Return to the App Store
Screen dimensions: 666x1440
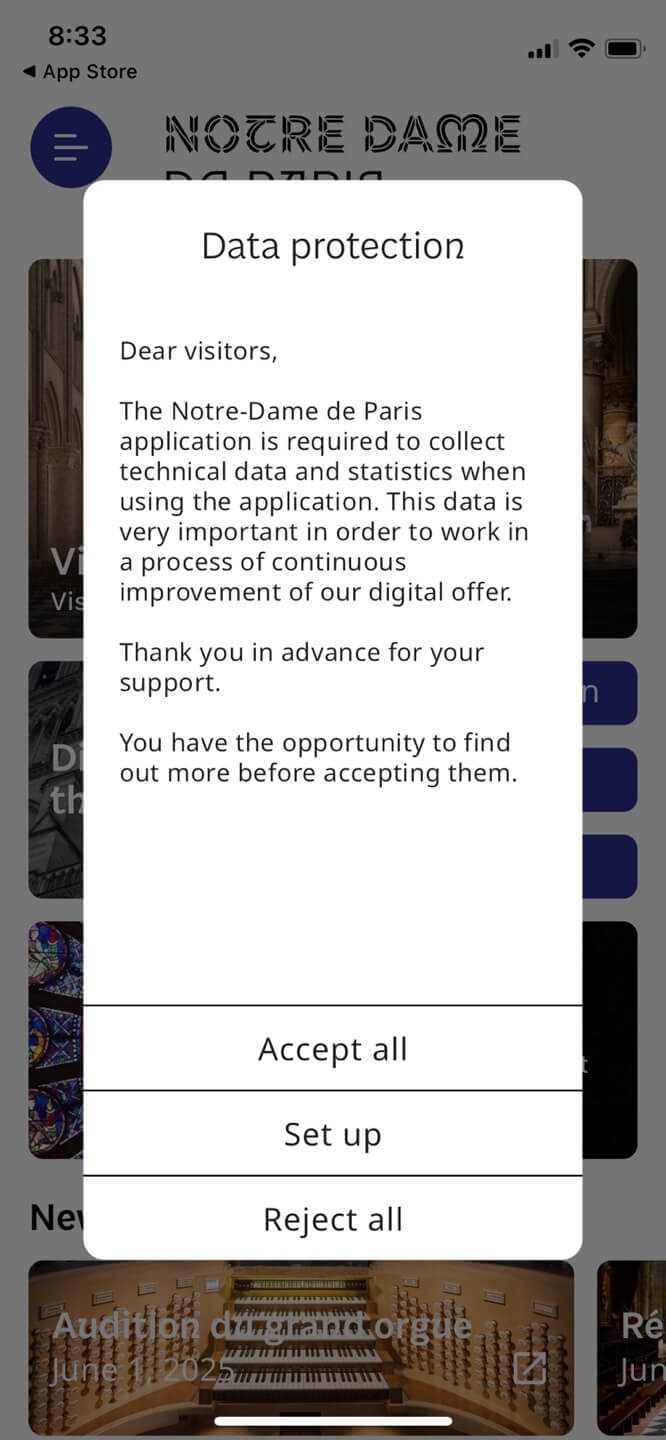(80, 72)
